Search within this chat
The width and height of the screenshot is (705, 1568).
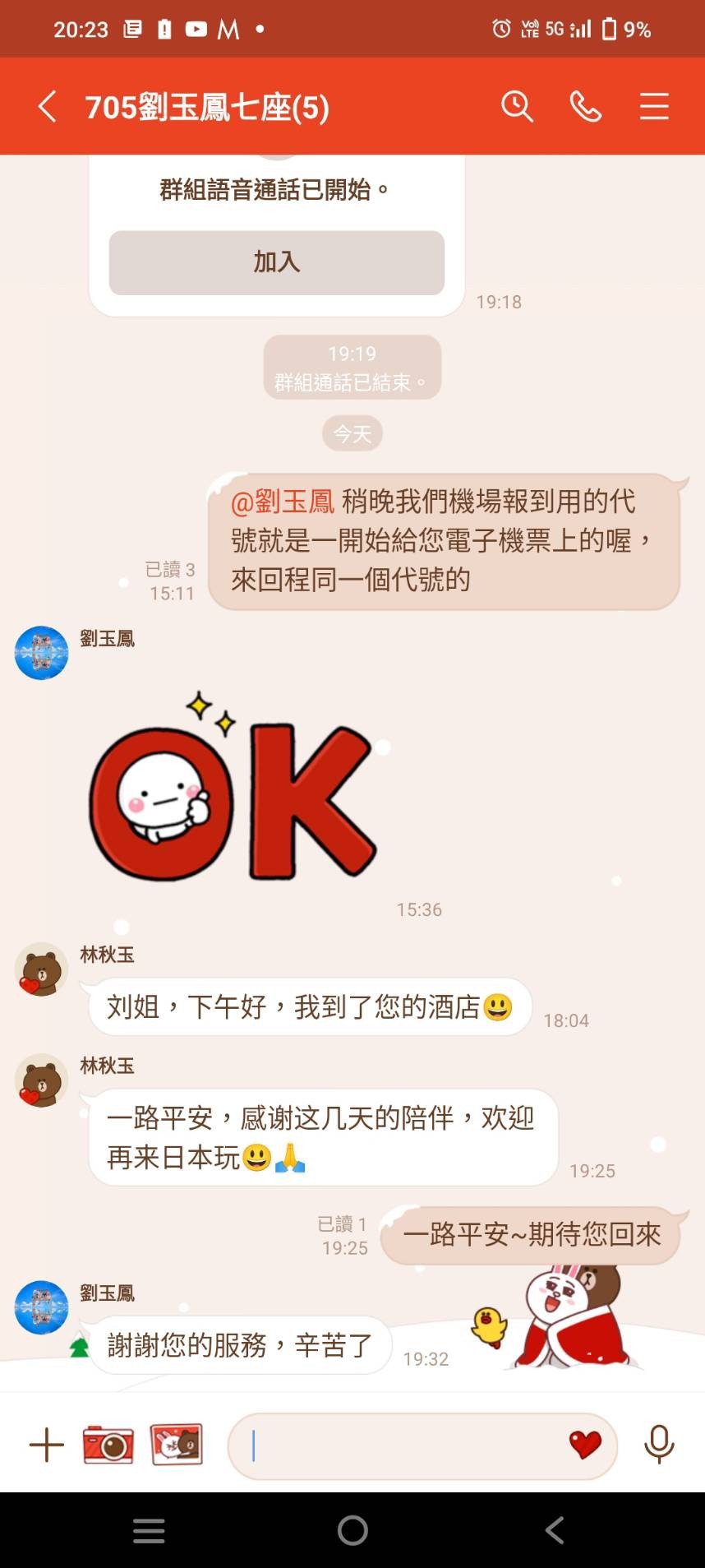(518, 107)
